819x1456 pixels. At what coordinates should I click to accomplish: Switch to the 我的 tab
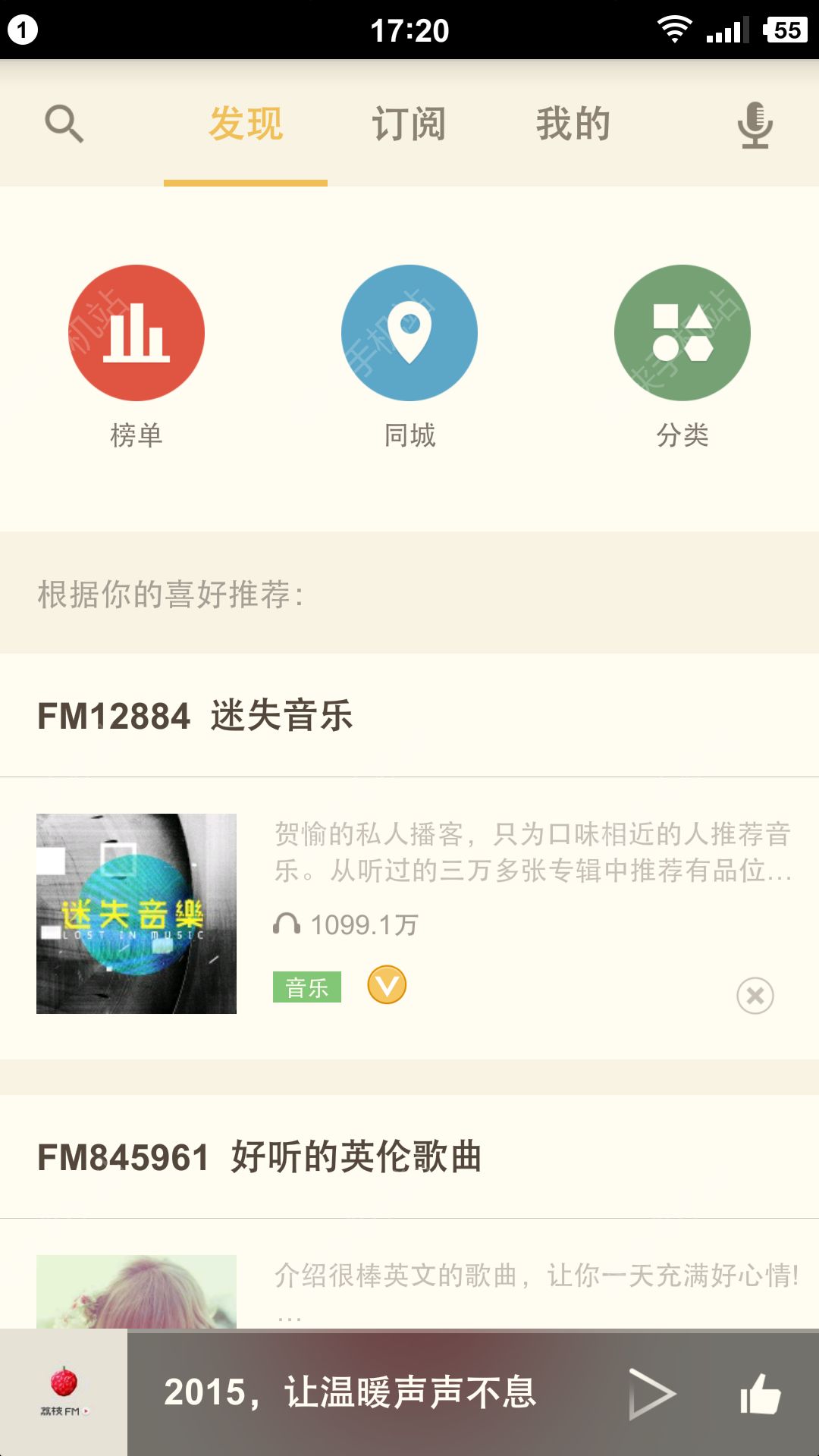[573, 124]
